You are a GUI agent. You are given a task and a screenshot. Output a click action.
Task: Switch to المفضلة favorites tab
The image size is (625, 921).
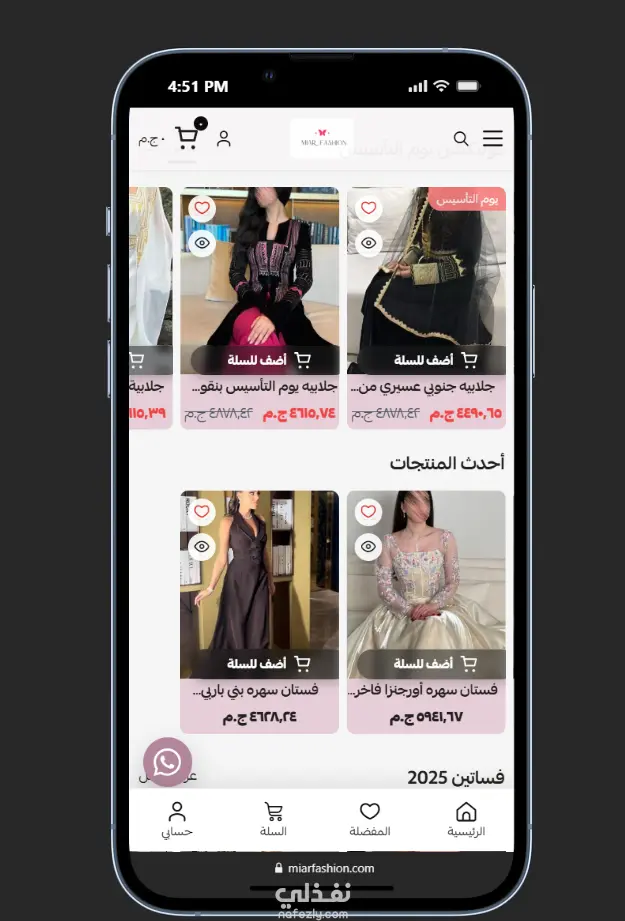(x=370, y=818)
